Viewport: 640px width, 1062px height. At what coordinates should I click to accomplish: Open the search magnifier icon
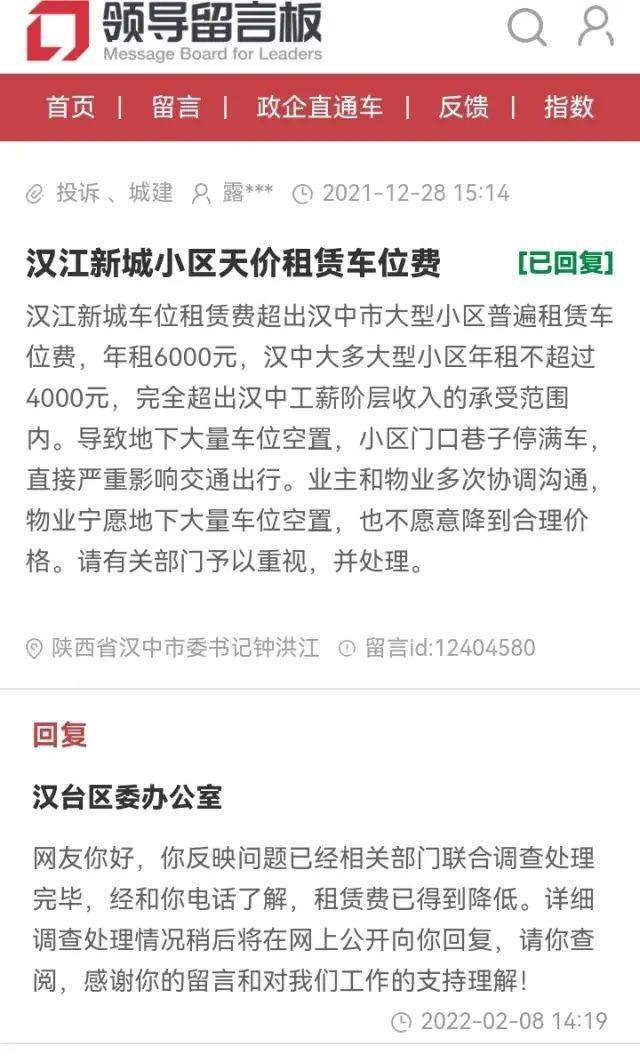527,28
